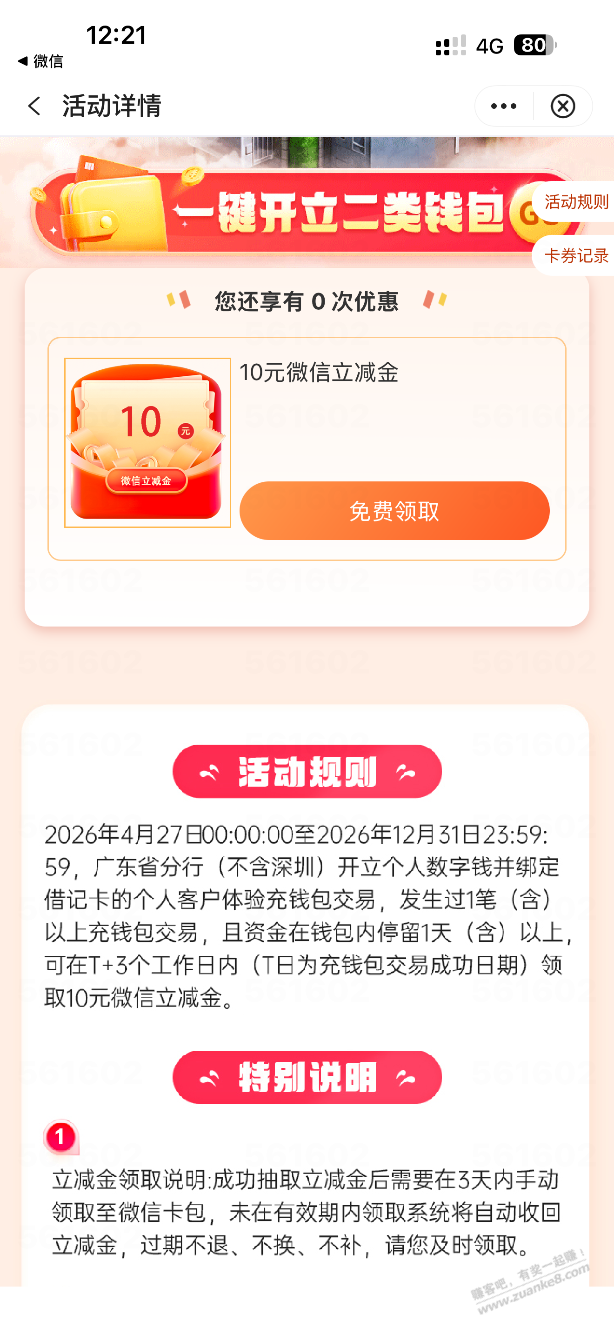
Task: View 卡券记录 records
Action: point(575,255)
